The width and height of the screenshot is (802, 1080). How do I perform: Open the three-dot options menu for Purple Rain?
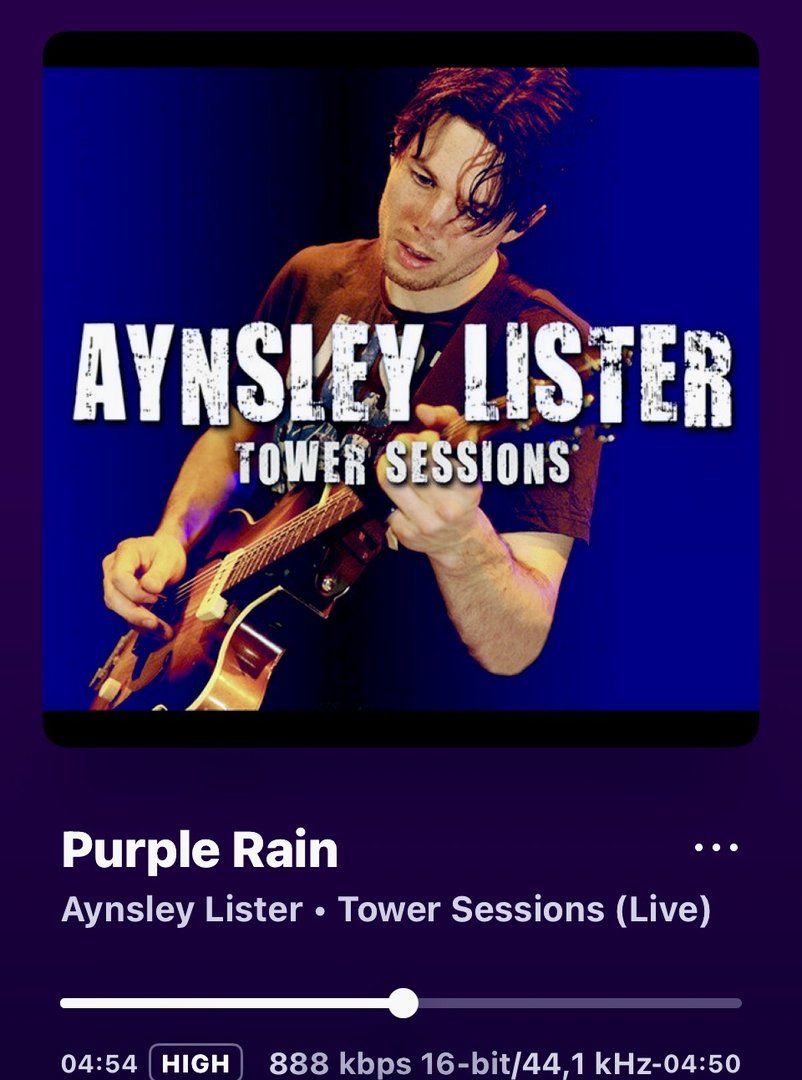[716, 848]
